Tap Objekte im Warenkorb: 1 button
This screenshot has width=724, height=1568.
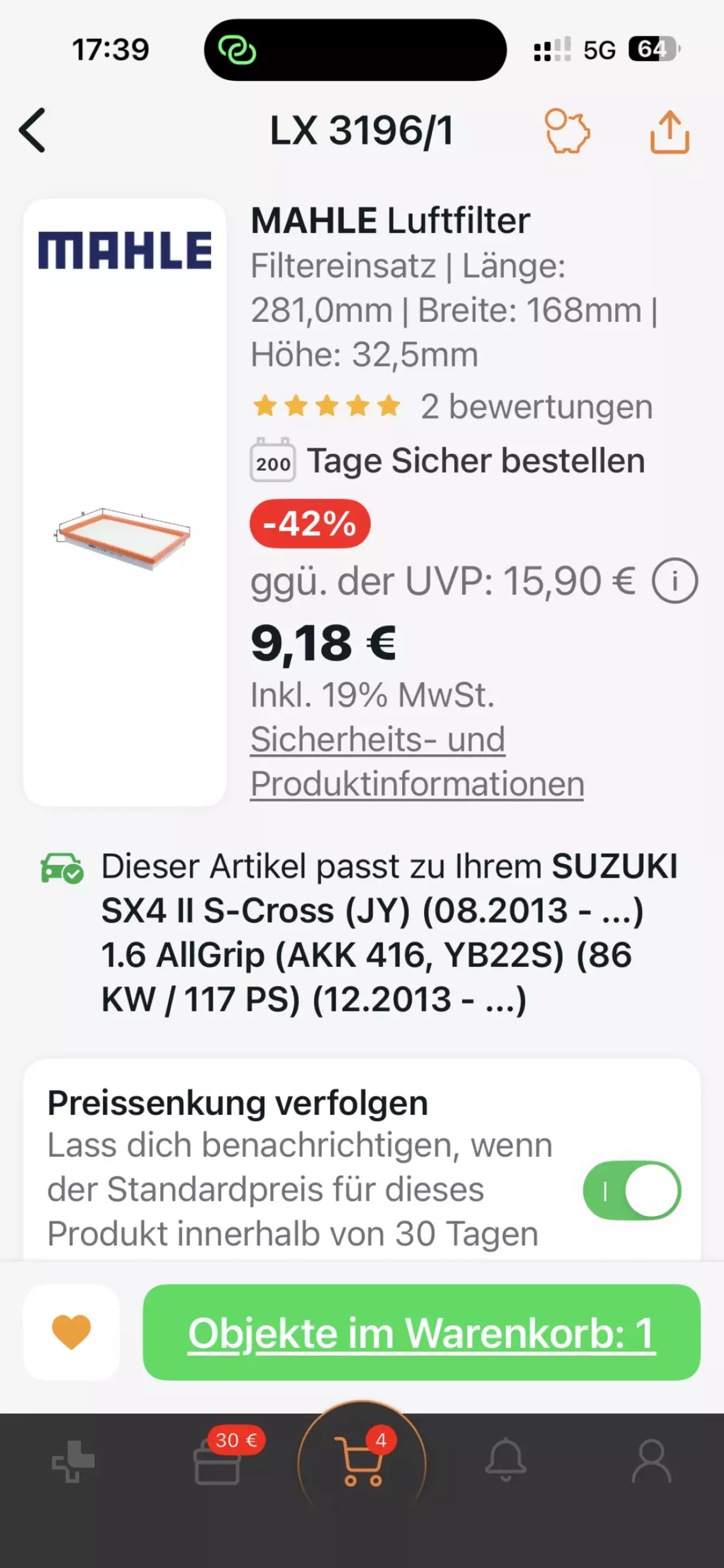pos(422,1332)
